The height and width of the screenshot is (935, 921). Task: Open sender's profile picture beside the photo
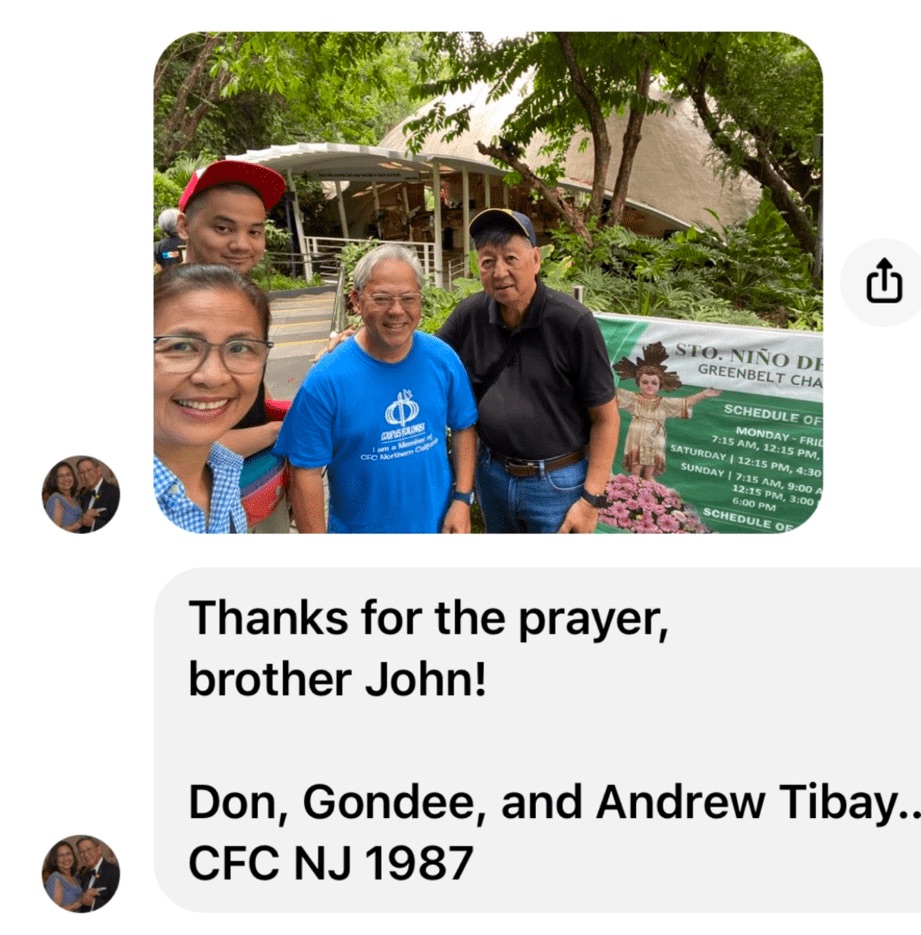click(81, 494)
